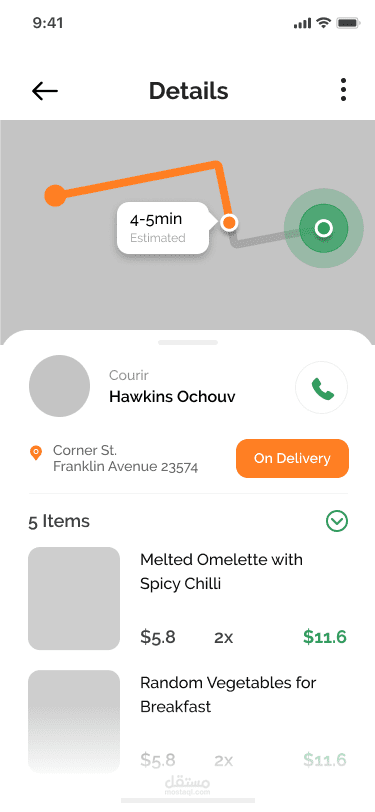Open Melted Omelette with Spicy Chilli item
Viewport: 375px width, 812px height.
pyautogui.click(x=188, y=598)
